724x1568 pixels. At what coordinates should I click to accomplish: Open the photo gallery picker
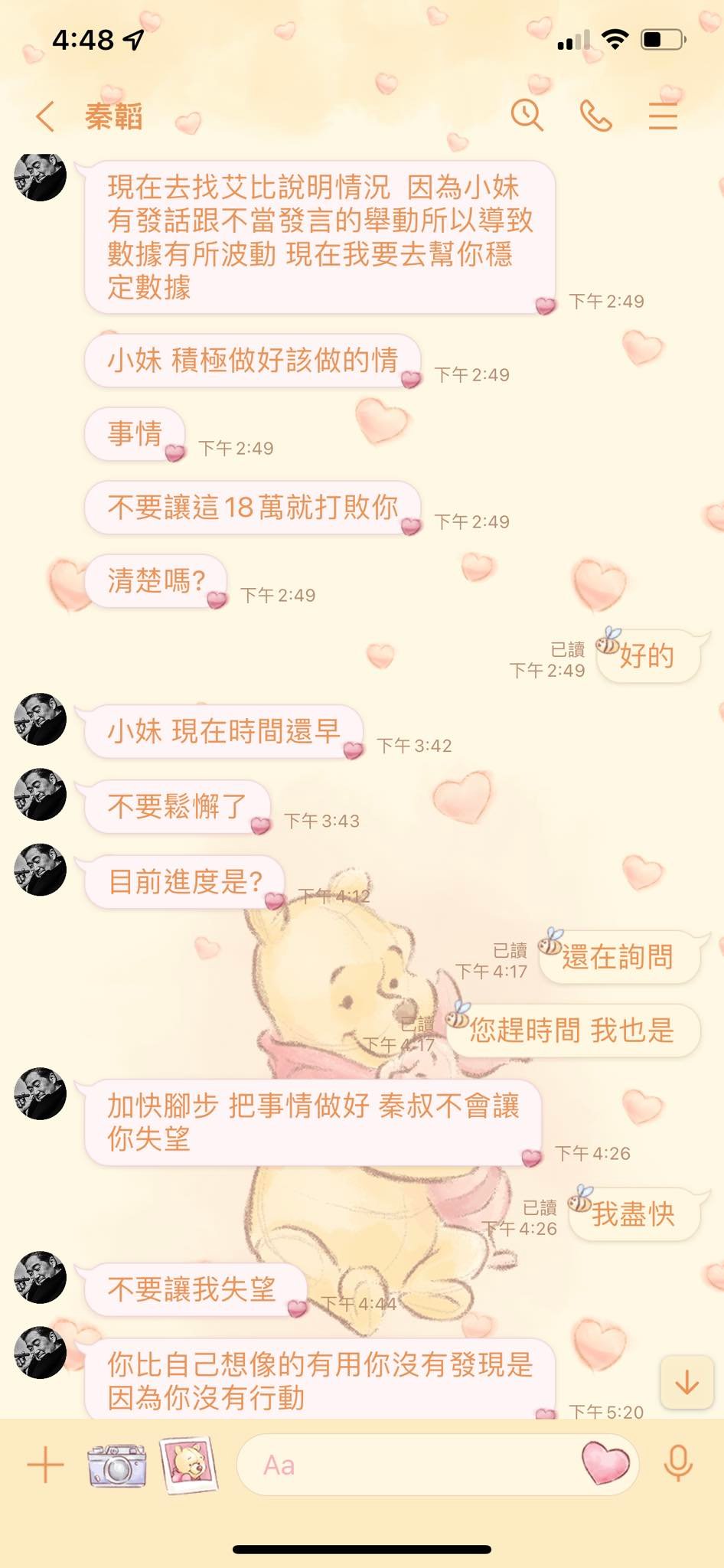(189, 1465)
